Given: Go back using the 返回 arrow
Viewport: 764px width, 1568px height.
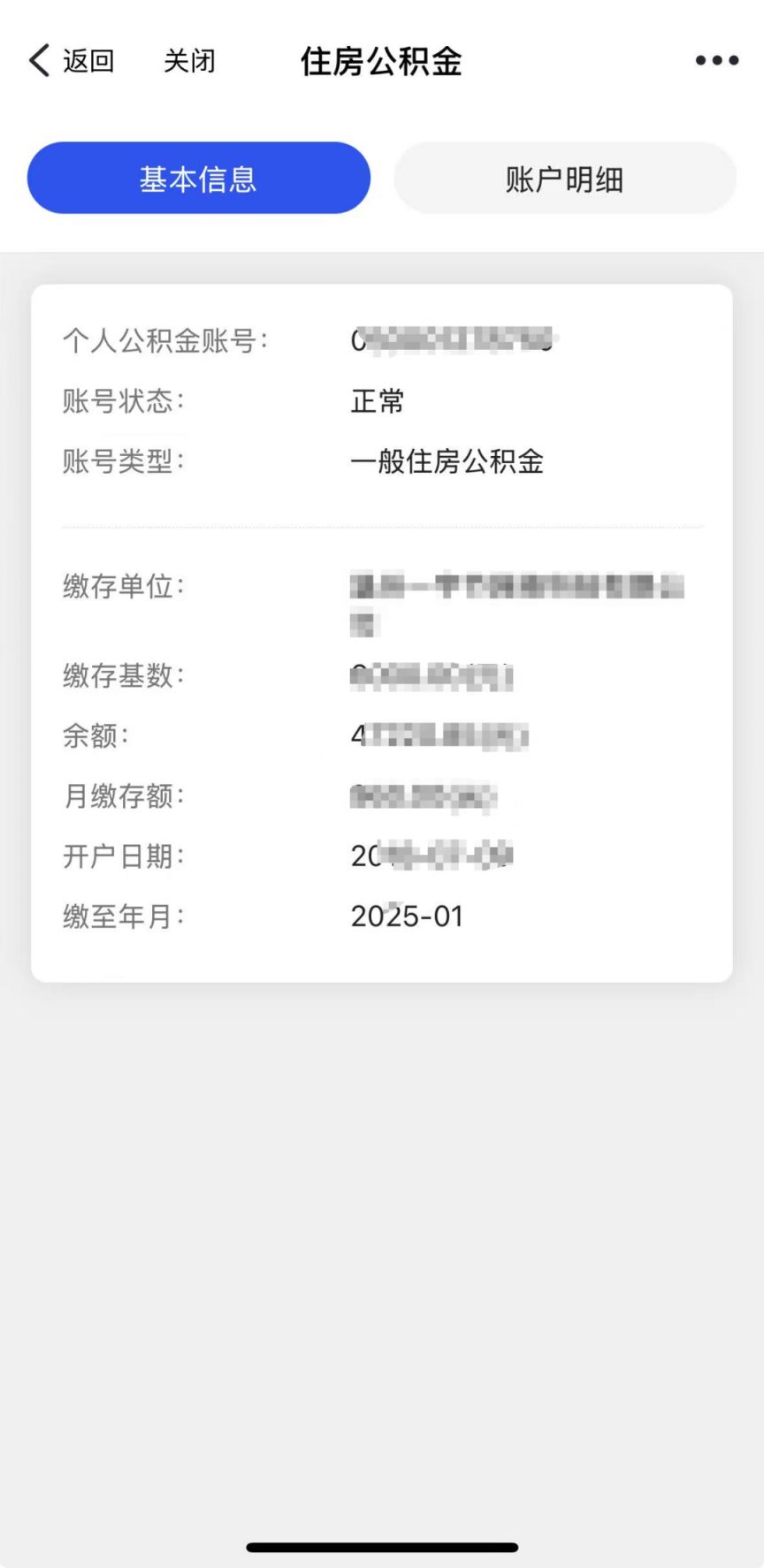Looking at the screenshot, I should [x=71, y=61].
